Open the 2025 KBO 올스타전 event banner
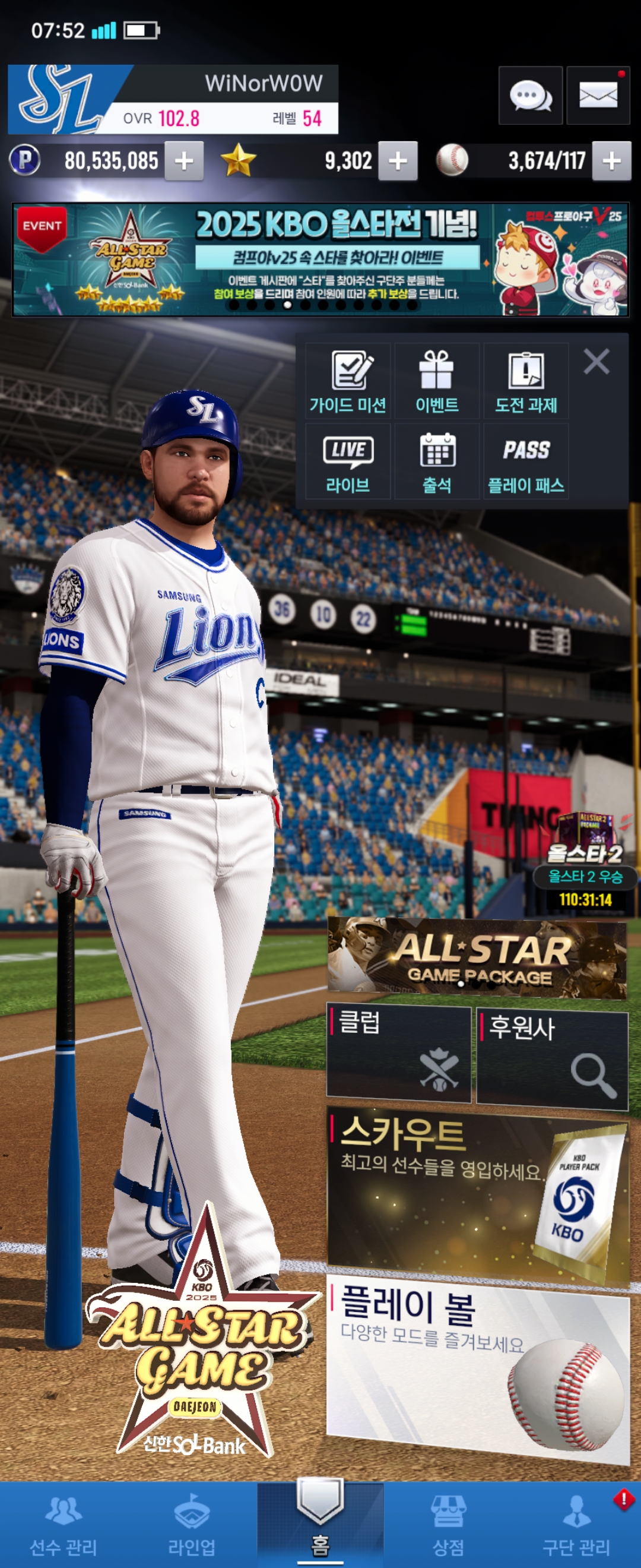This screenshot has height=1568, width=641. click(x=320, y=260)
